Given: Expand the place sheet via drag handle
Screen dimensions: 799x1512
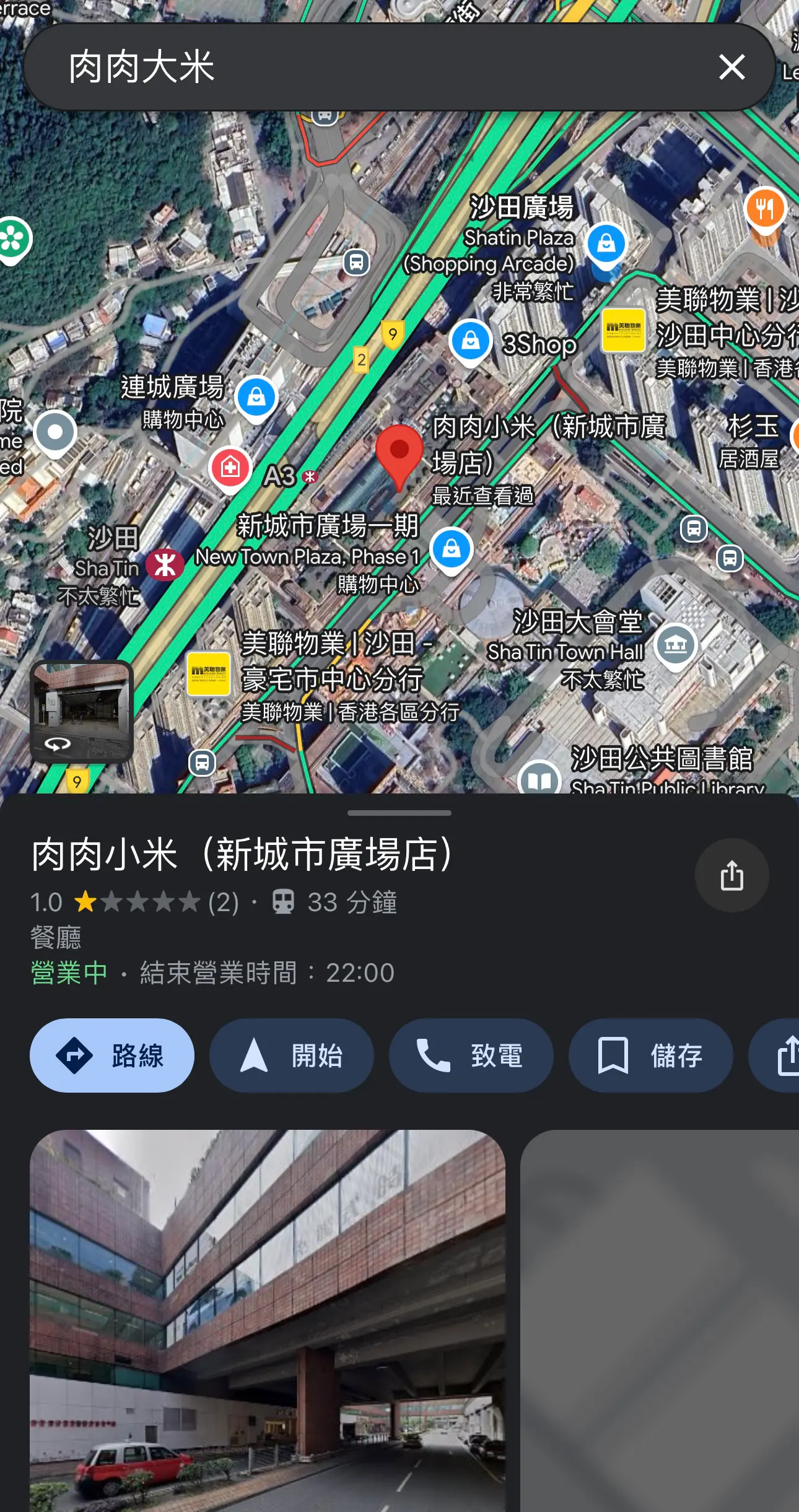Looking at the screenshot, I should (399, 813).
